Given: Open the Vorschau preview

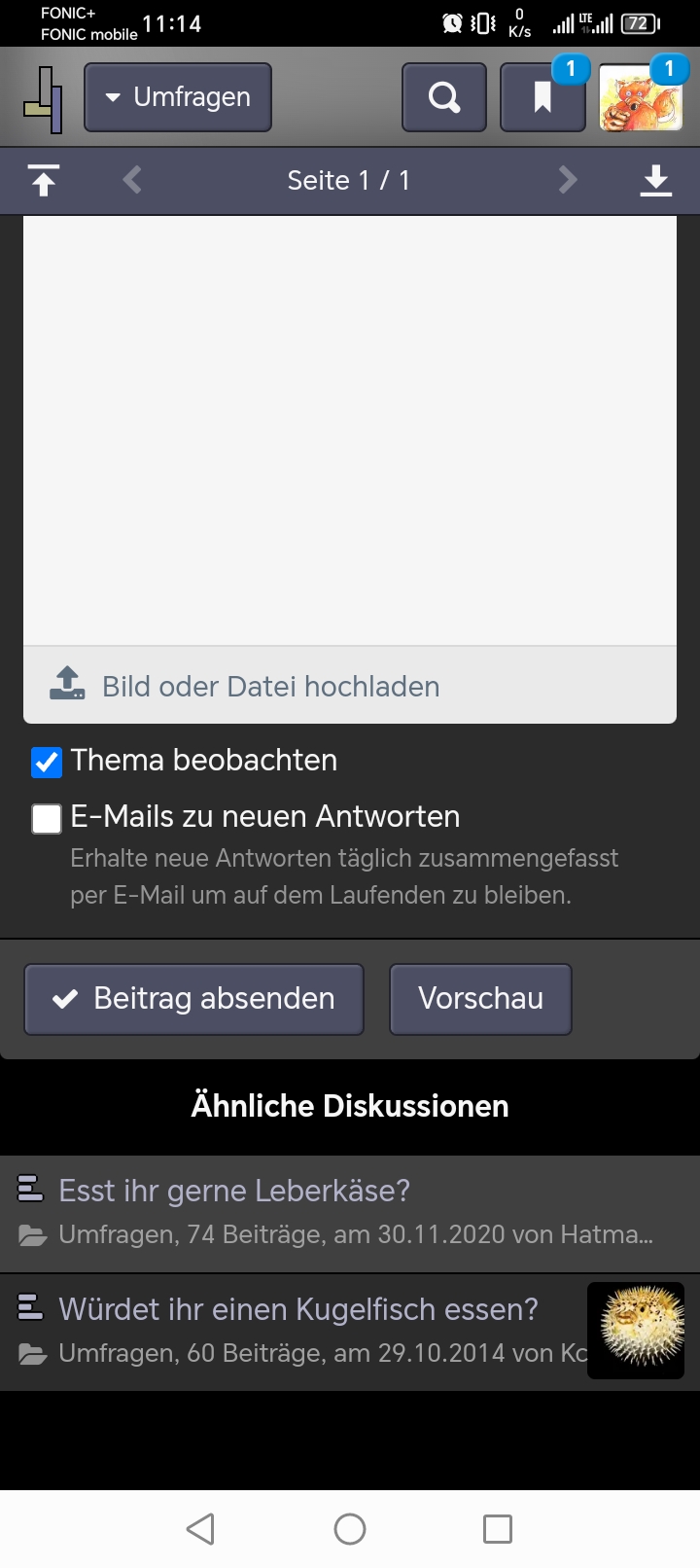Looking at the screenshot, I should tap(480, 999).
